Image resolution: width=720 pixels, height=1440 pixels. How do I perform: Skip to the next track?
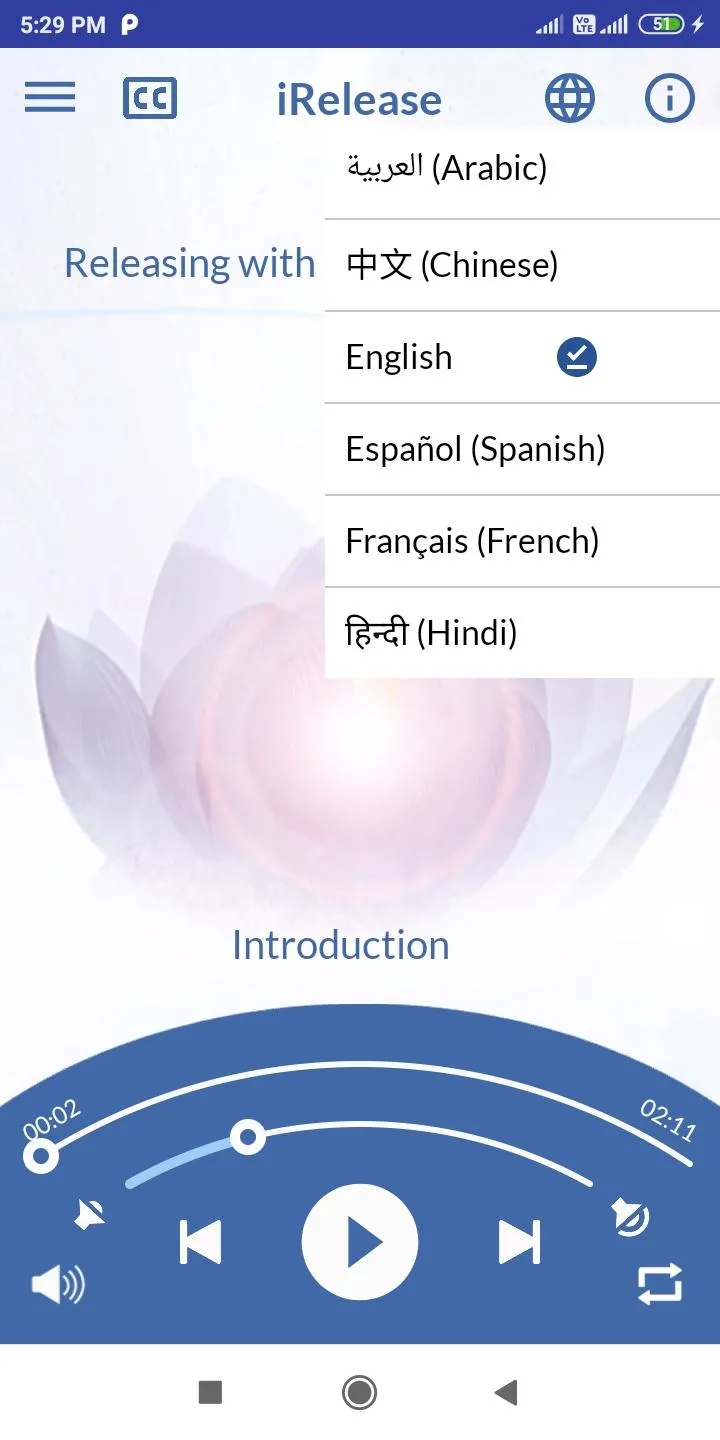(519, 1242)
